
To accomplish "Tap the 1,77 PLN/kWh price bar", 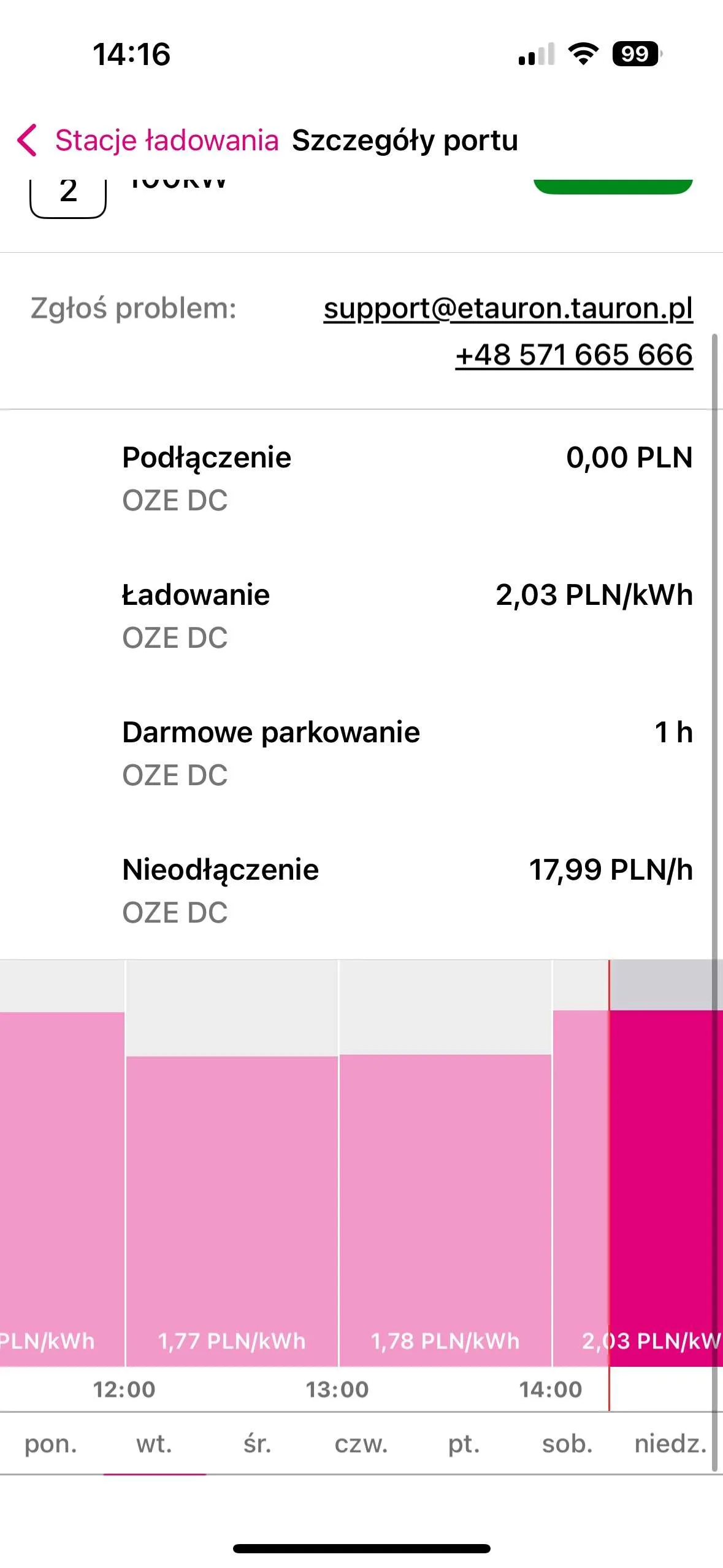I will pyautogui.click(x=232, y=1211).
